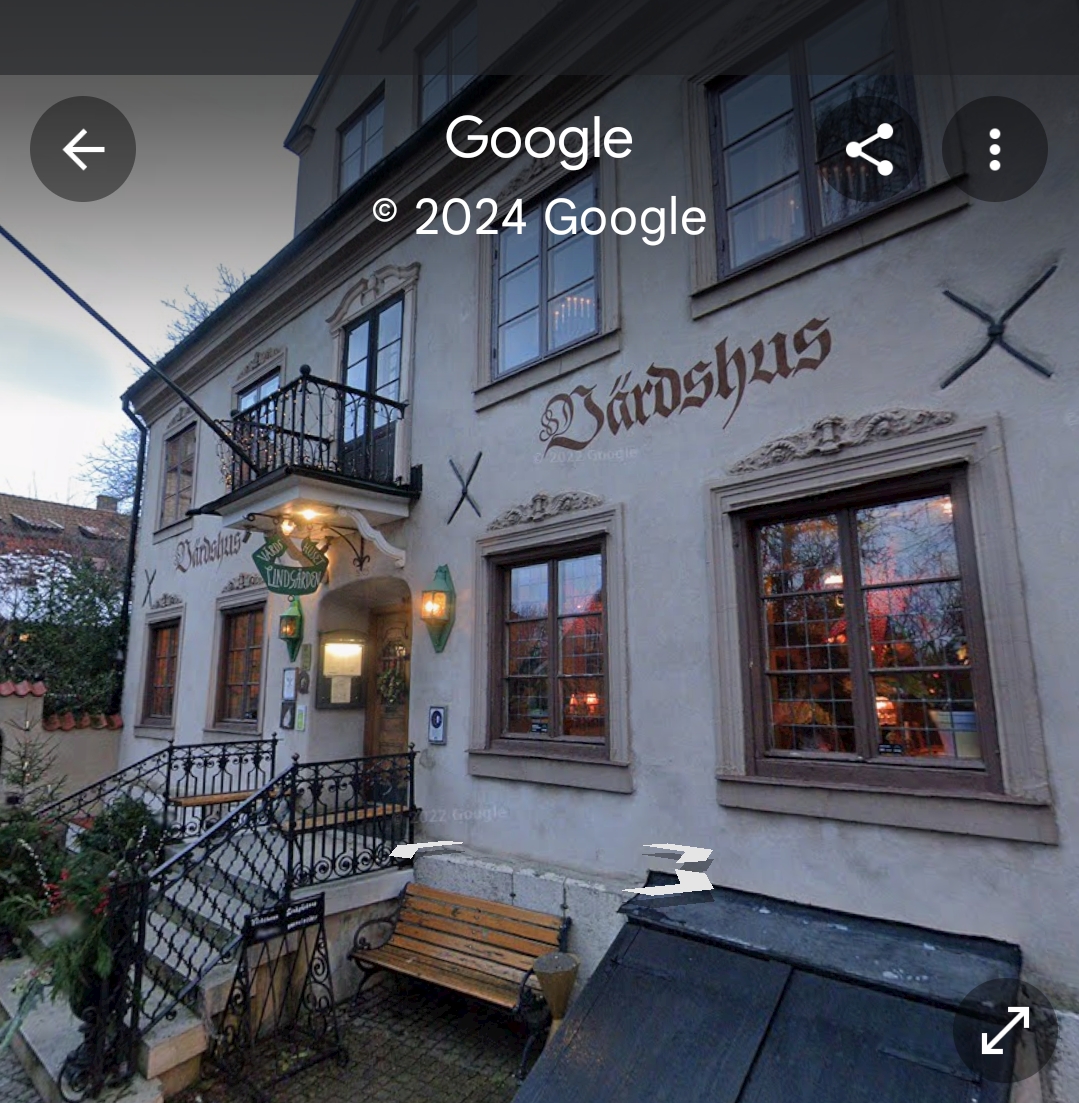Open the three-dot overflow menu
Screen dimensions: 1079x1103
[x=994, y=149]
